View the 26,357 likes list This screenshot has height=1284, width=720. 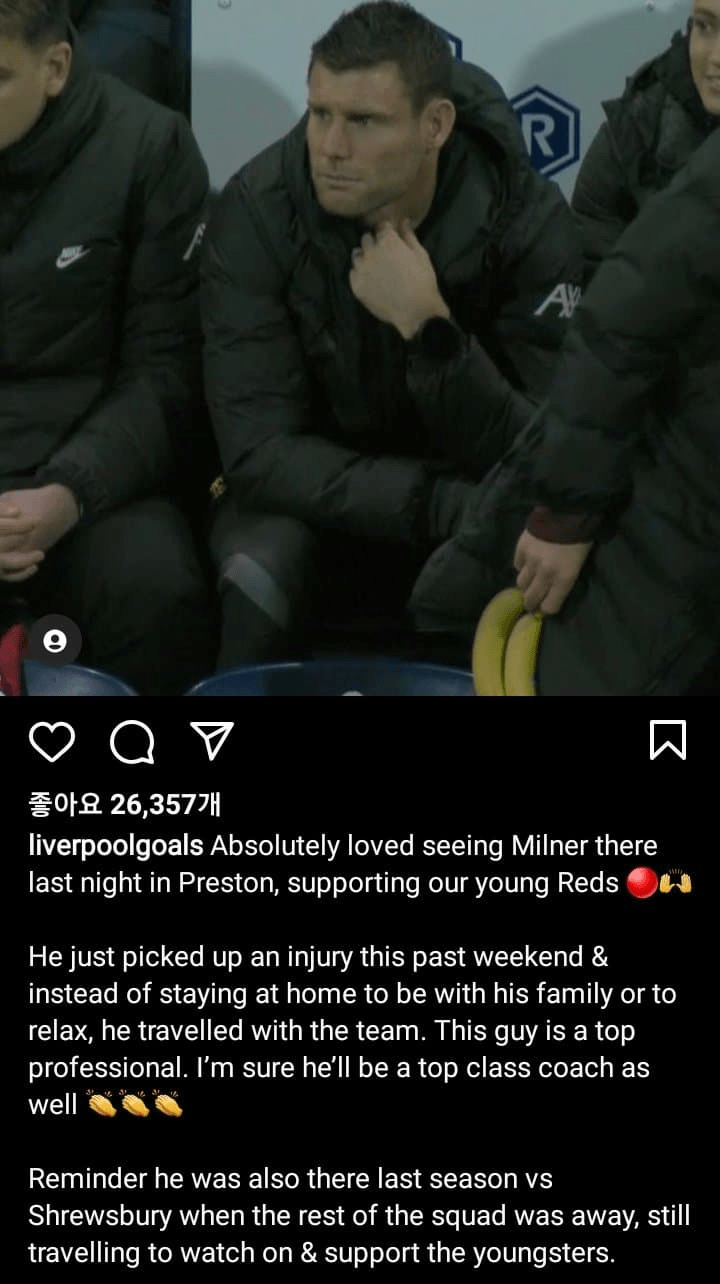[x=124, y=803]
